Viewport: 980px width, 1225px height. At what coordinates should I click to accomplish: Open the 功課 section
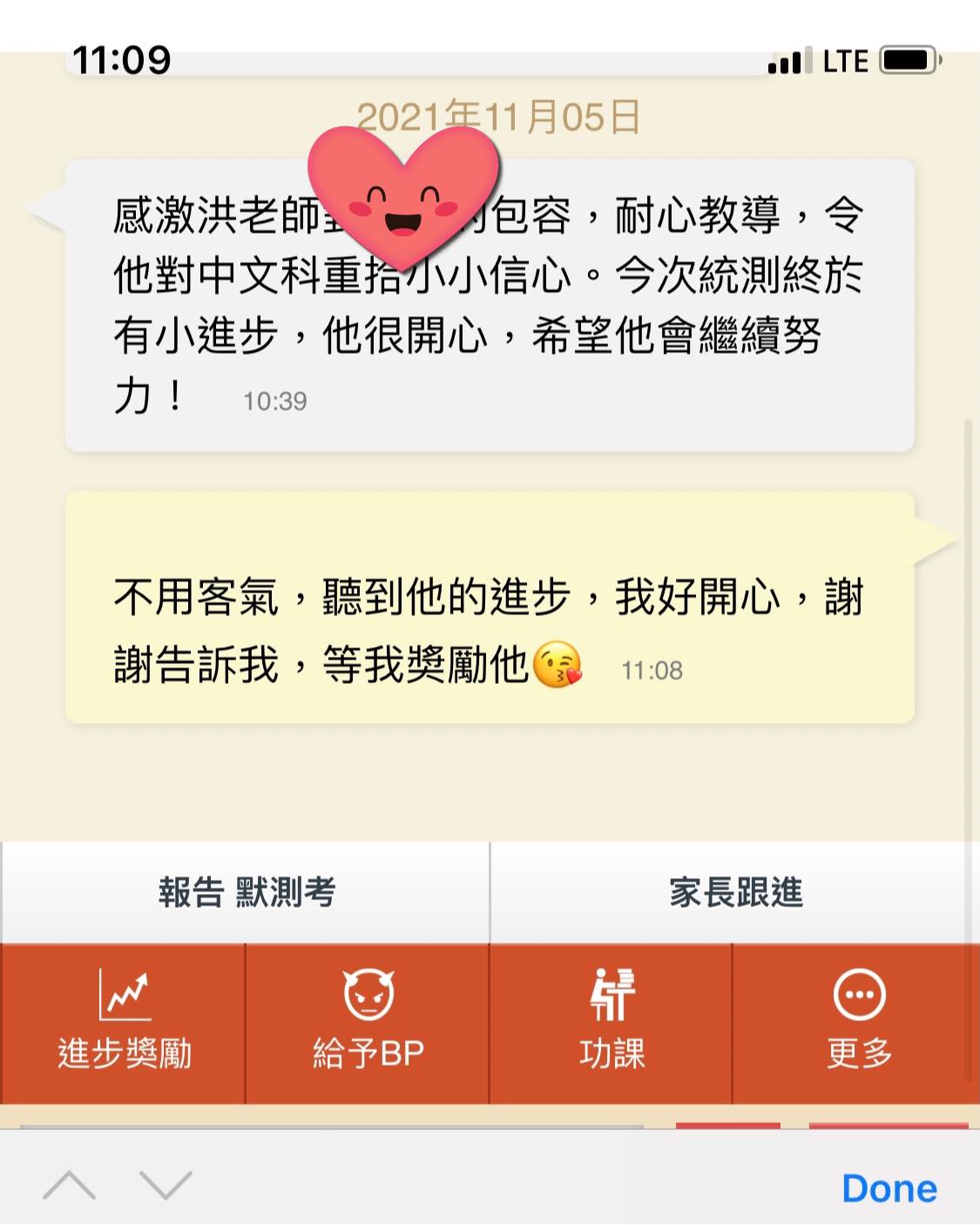(x=612, y=1021)
